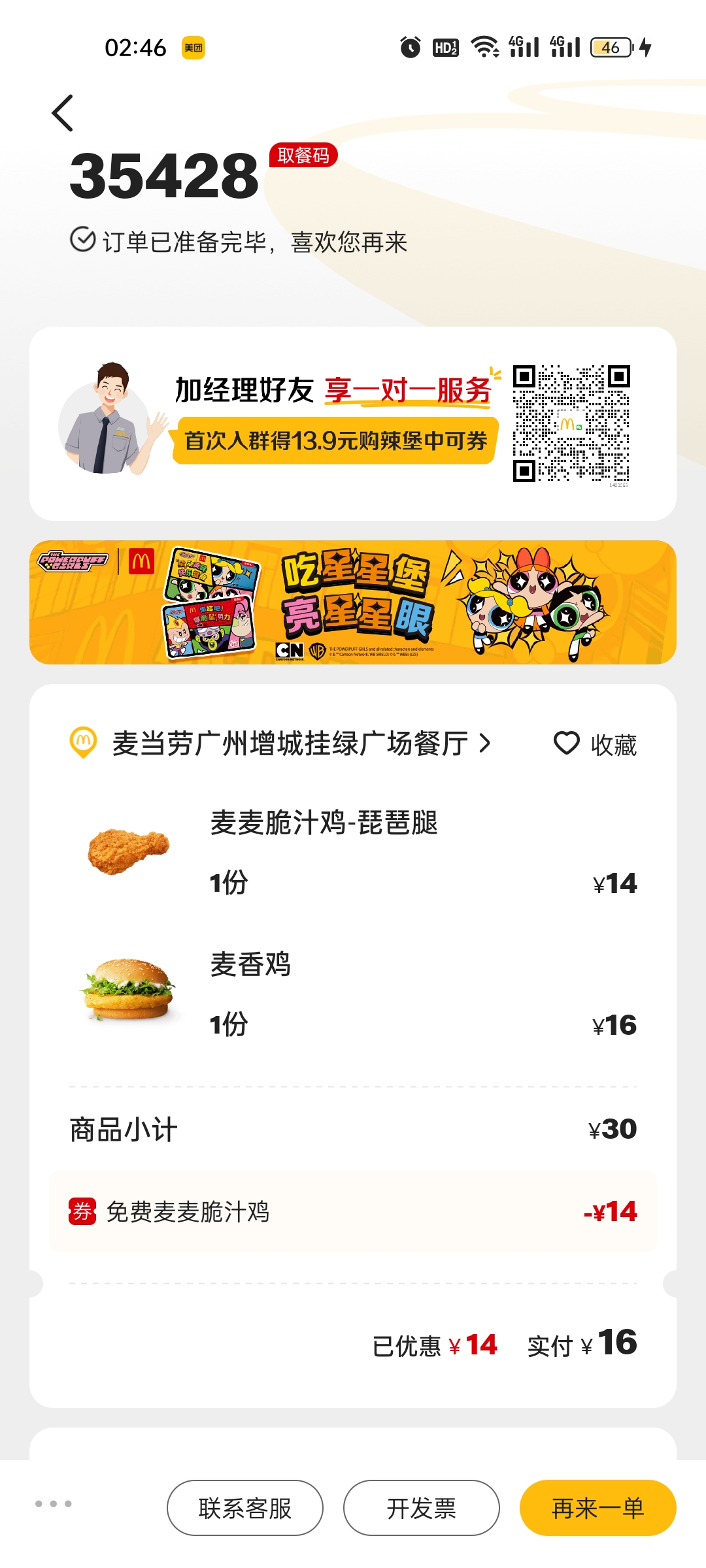Screen dimensions: 706x1568
Task: Contact customer service via 联系客服
Action: [x=245, y=1508]
